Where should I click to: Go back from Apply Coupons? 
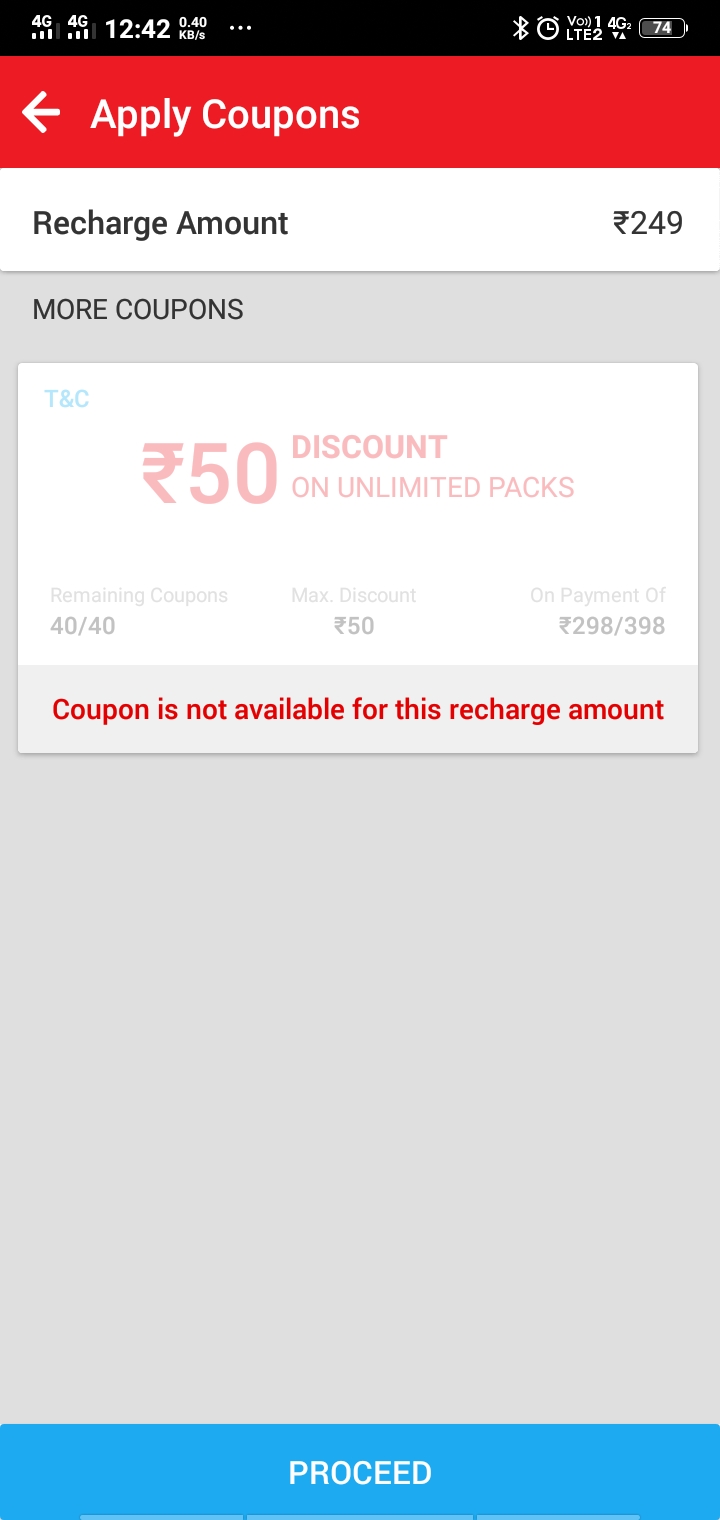(41, 113)
